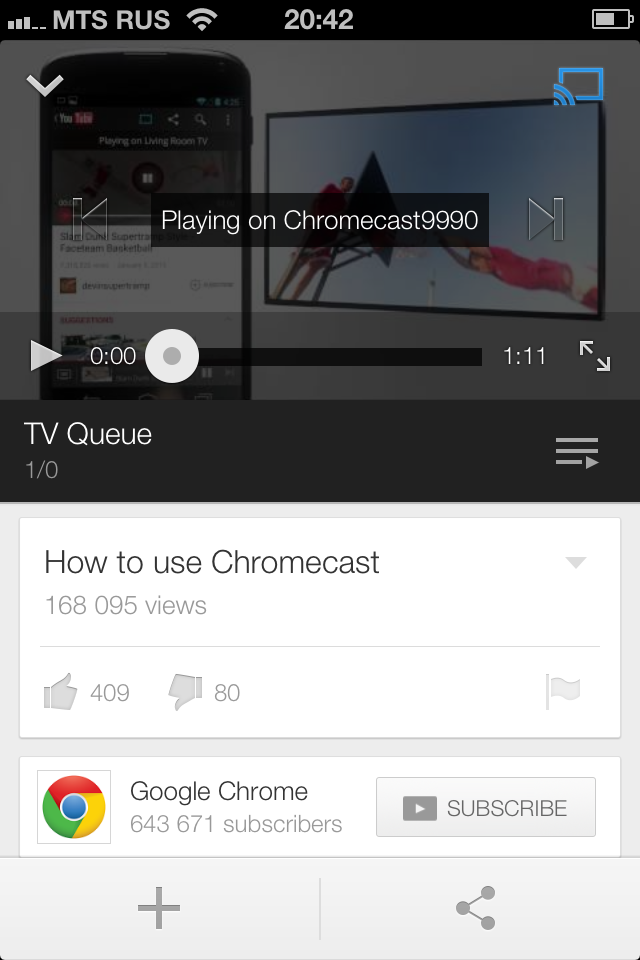This screenshot has width=640, height=960.
Task: Minimize the video player with the down chevron
Action: coord(45,85)
